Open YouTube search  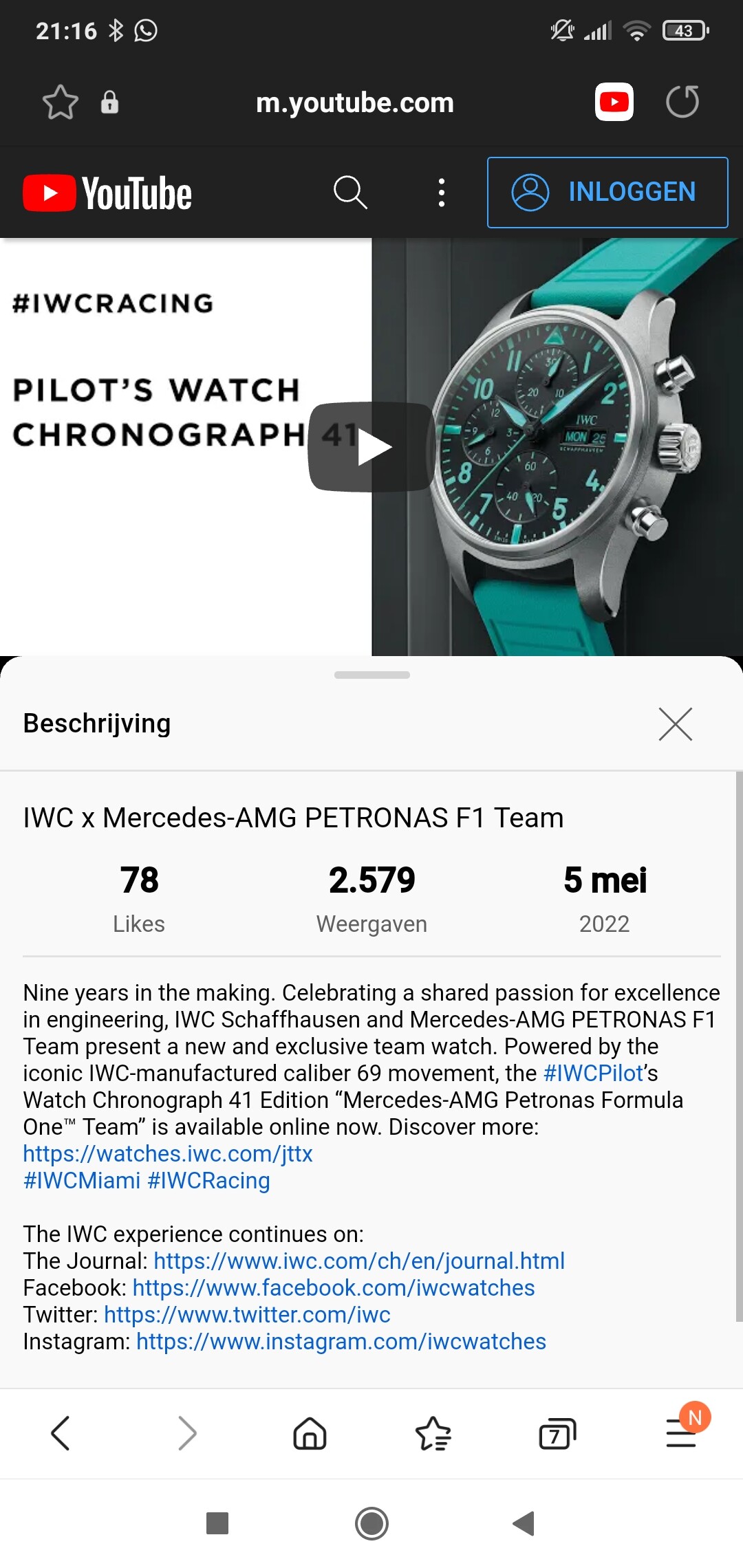click(x=350, y=192)
